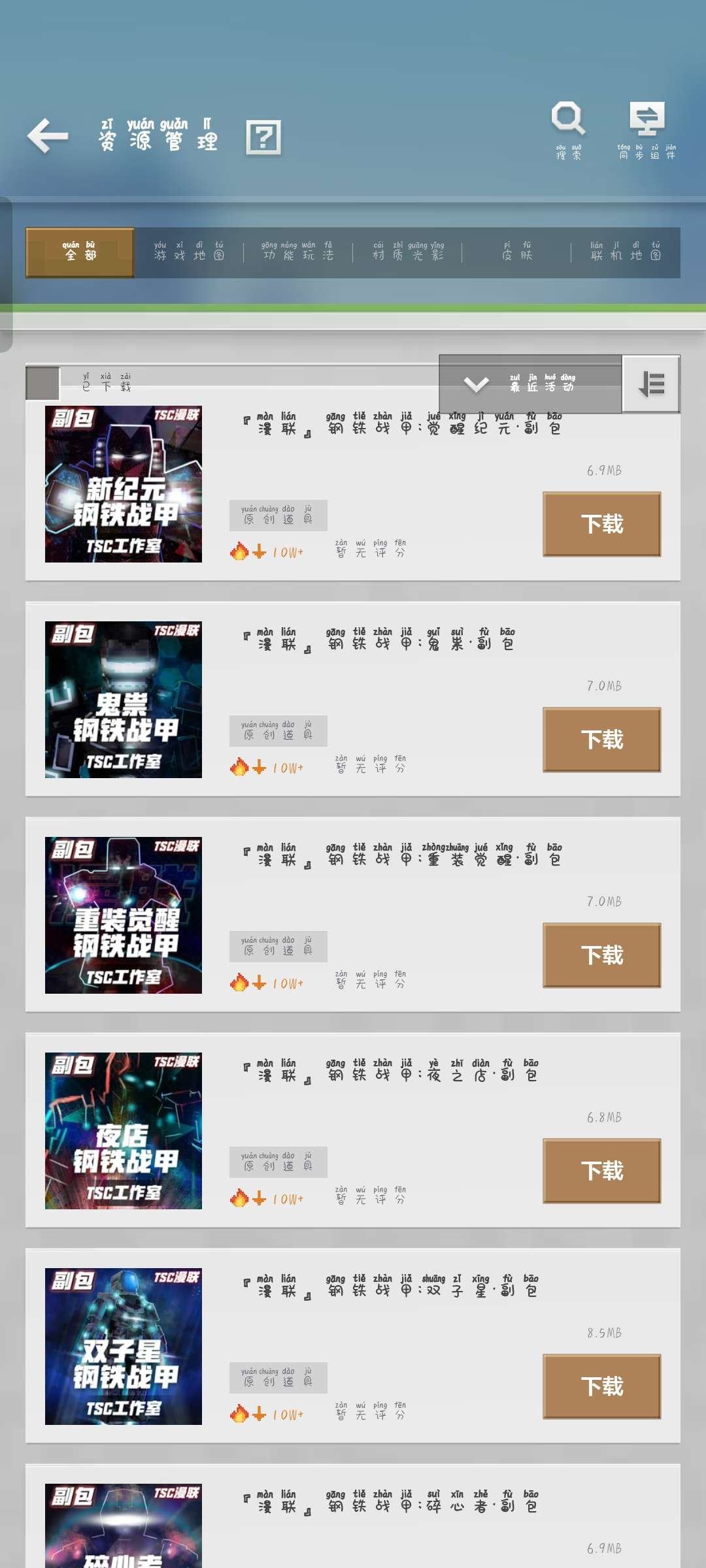
Task: Select the 全部 tab
Action: click(80, 253)
